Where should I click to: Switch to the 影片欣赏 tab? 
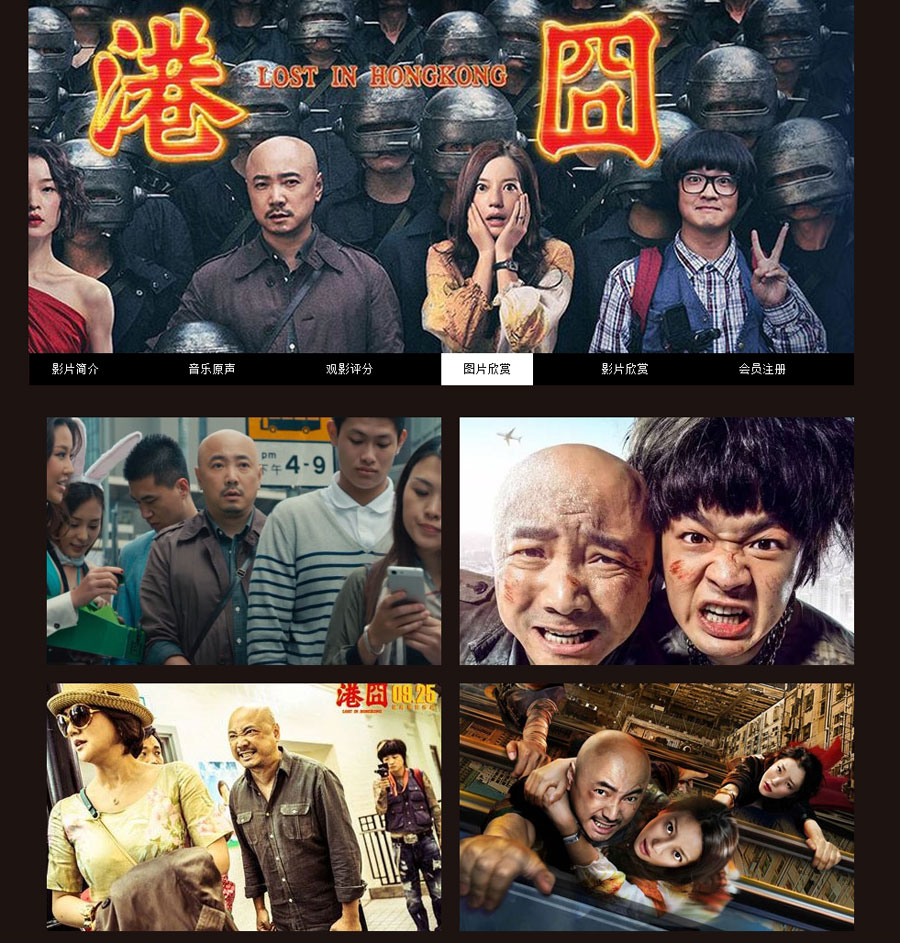pyautogui.click(x=624, y=369)
